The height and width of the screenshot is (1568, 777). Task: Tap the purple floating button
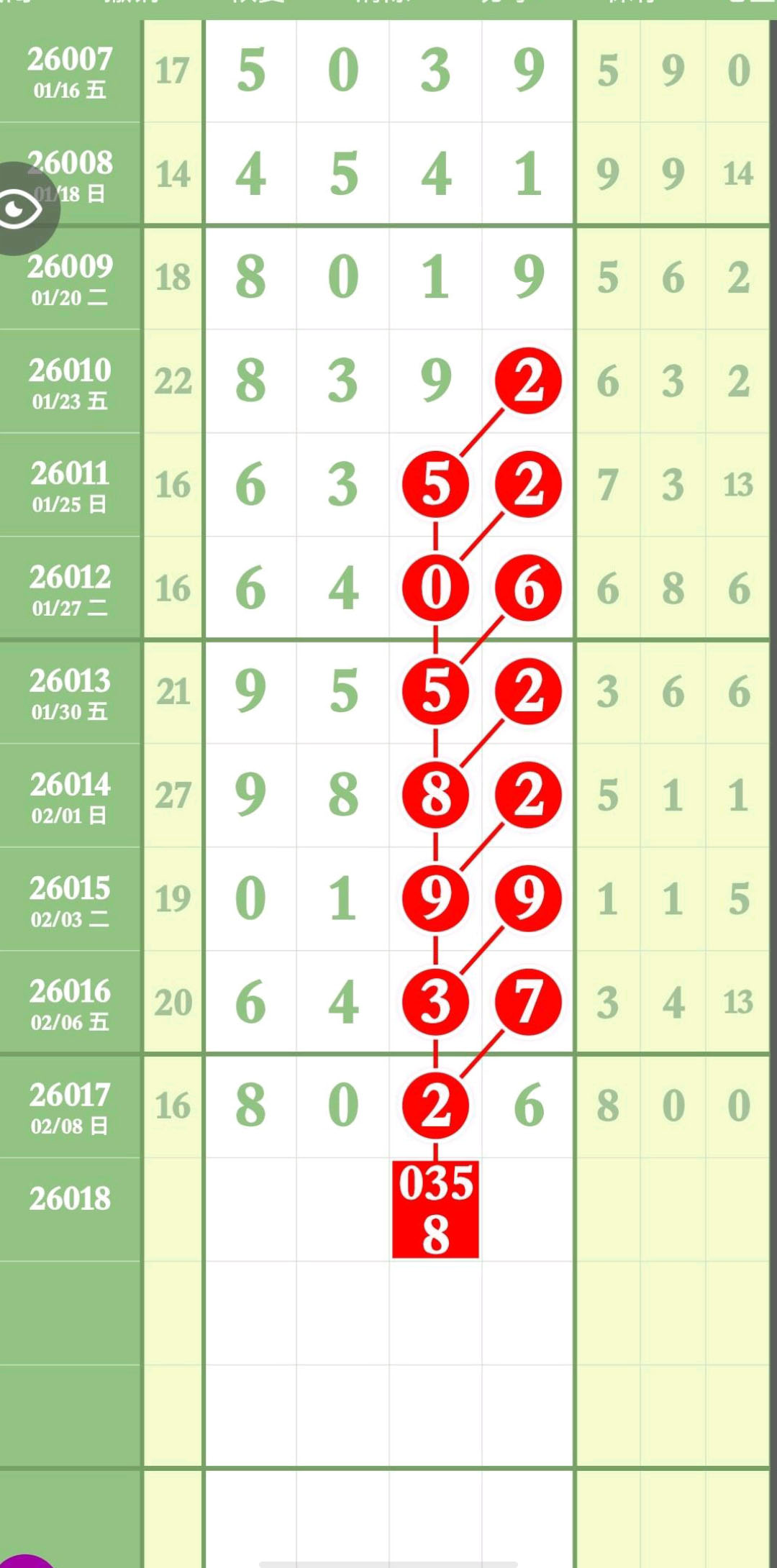26,1561
